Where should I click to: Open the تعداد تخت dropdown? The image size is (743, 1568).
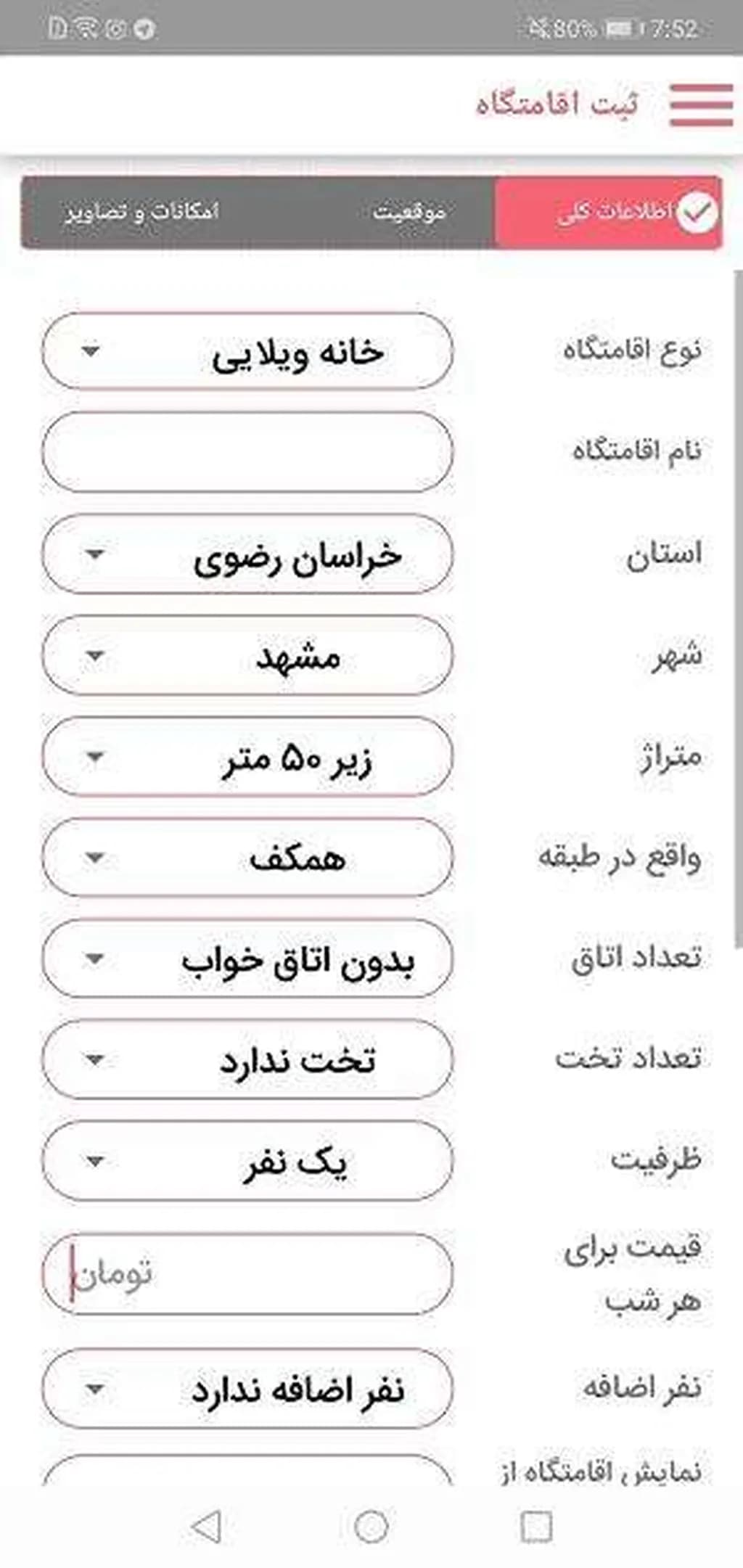(x=247, y=1060)
